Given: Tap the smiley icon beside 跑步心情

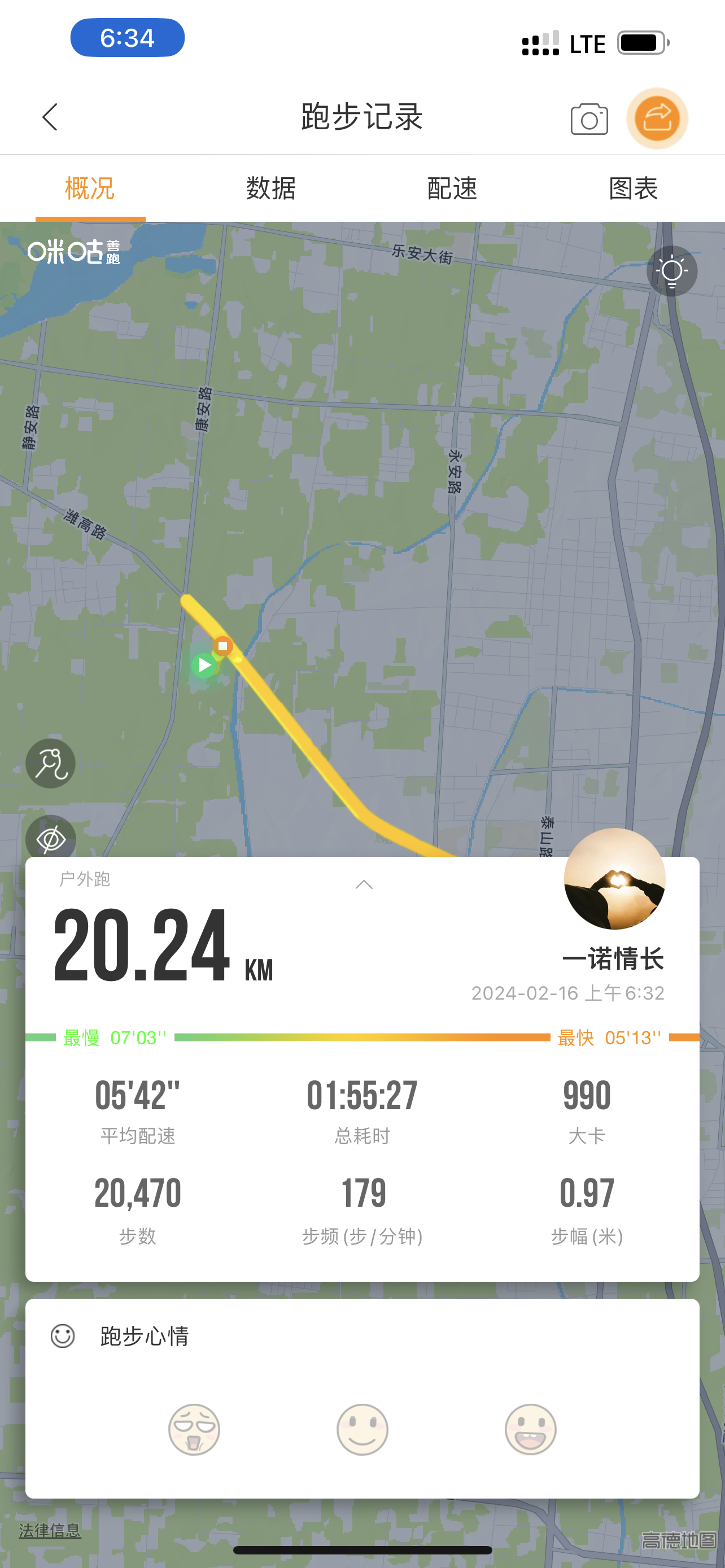Looking at the screenshot, I should pyautogui.click(x=63, y=1336).
